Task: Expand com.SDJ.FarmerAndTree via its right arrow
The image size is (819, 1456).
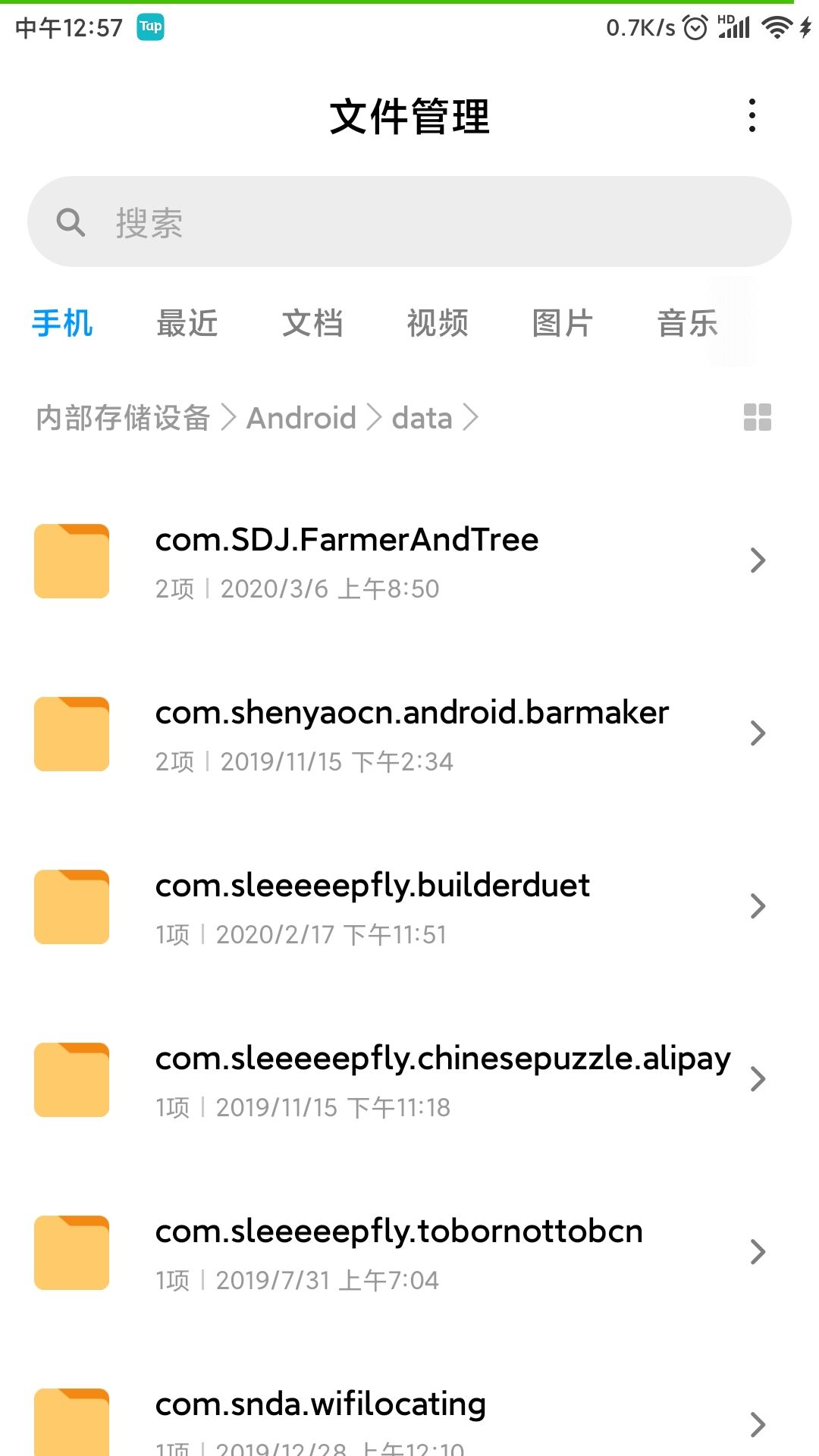Action: pyautogui.click(x=758, y=560)
